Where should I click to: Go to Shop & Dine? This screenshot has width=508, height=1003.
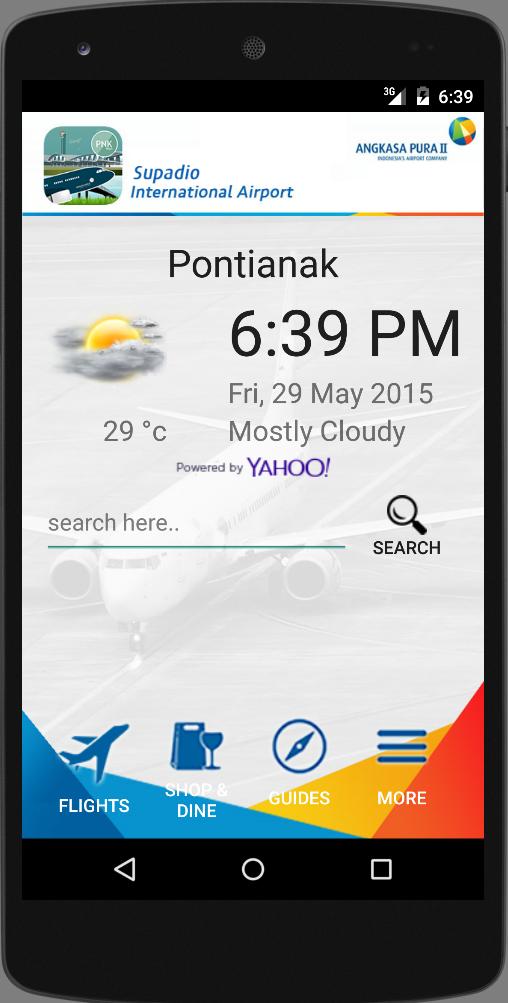(x=196, y=770)
